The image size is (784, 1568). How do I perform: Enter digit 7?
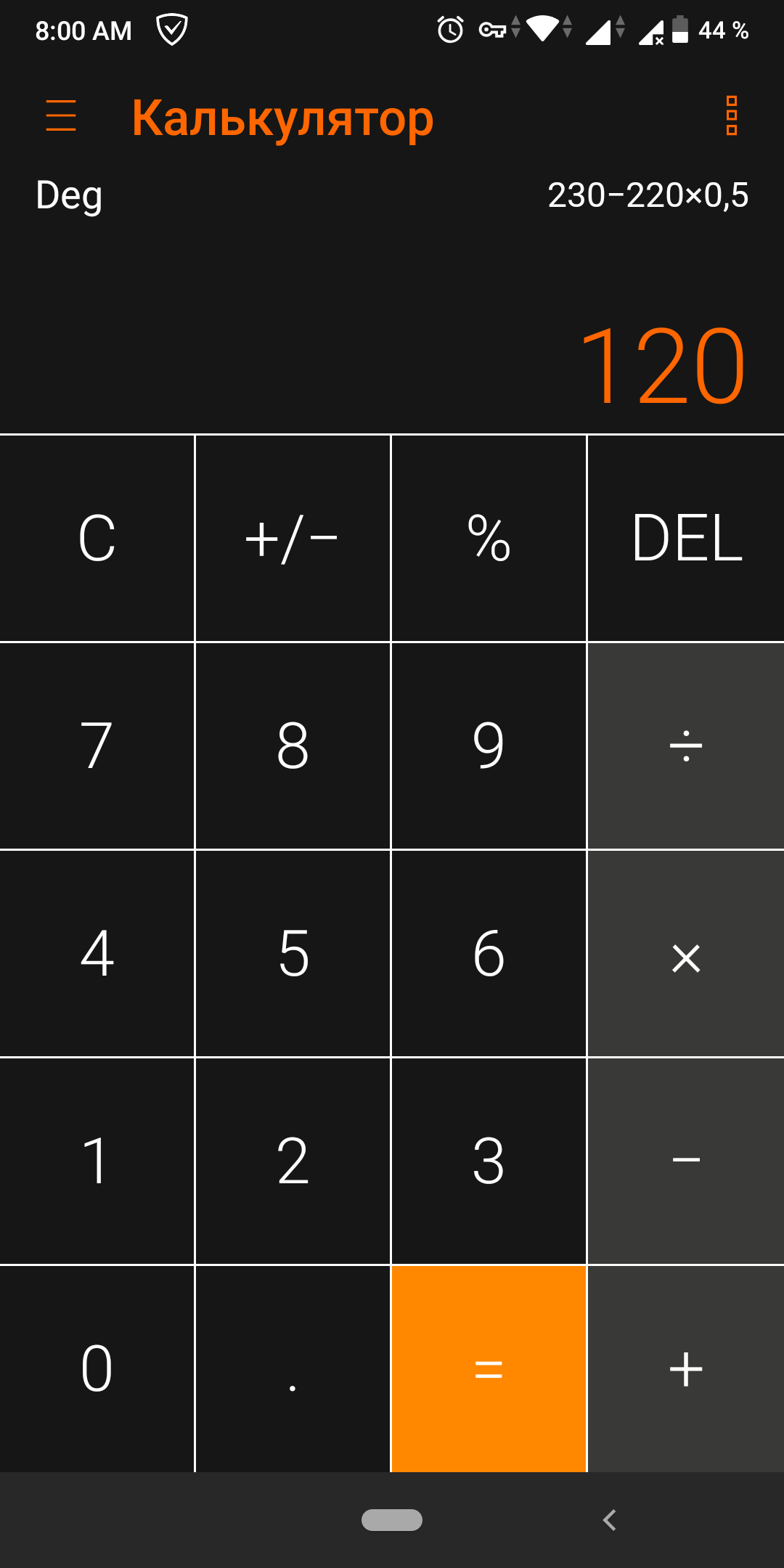click(x=97, y=746)
